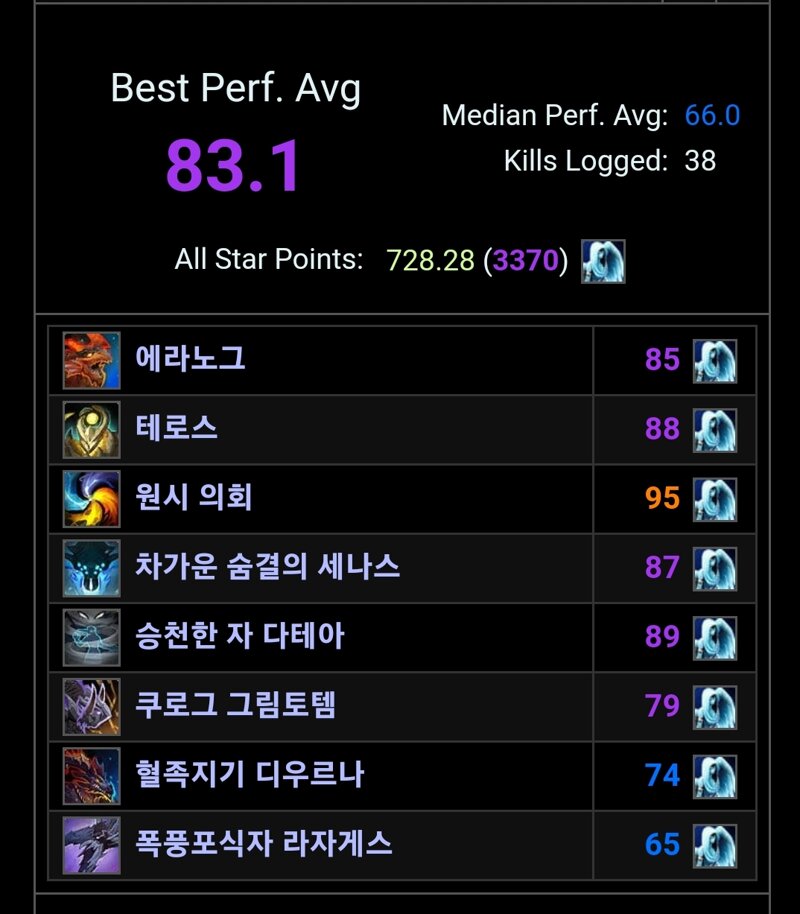
Task: View 폭풍포식자 라자게스 rankings
Action: (x=263, y=844)
